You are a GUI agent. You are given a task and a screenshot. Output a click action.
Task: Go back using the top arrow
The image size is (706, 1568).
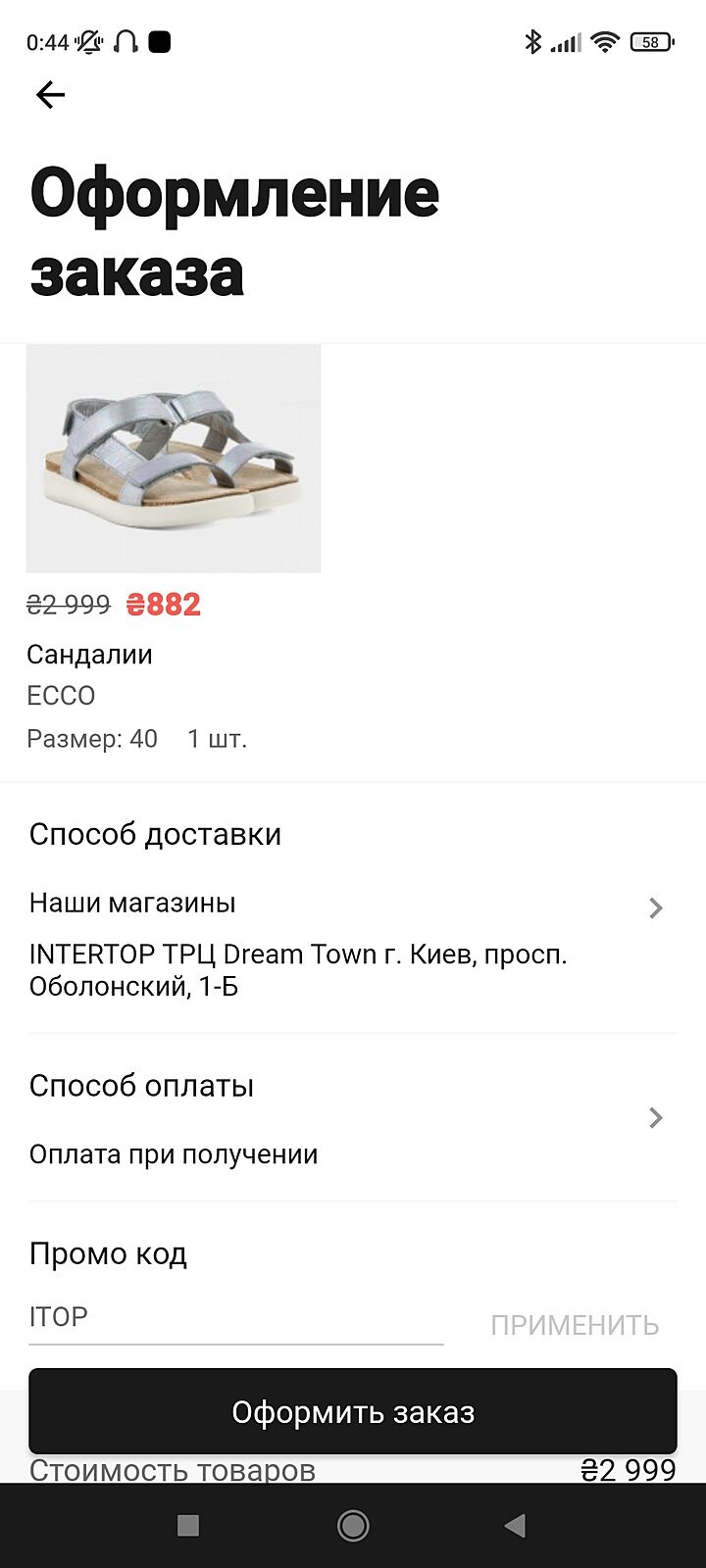50,95
